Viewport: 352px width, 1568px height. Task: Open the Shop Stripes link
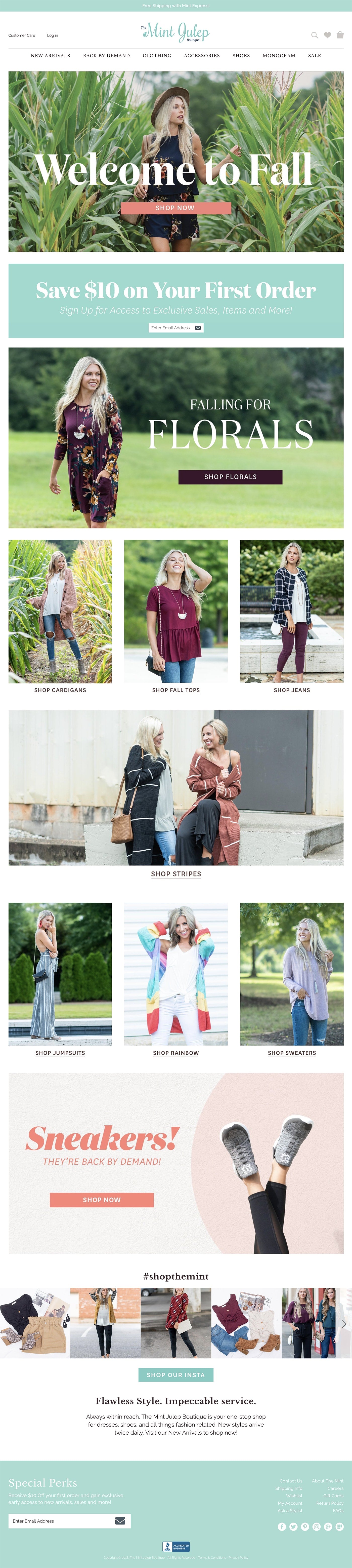click(x=176, y=873)
